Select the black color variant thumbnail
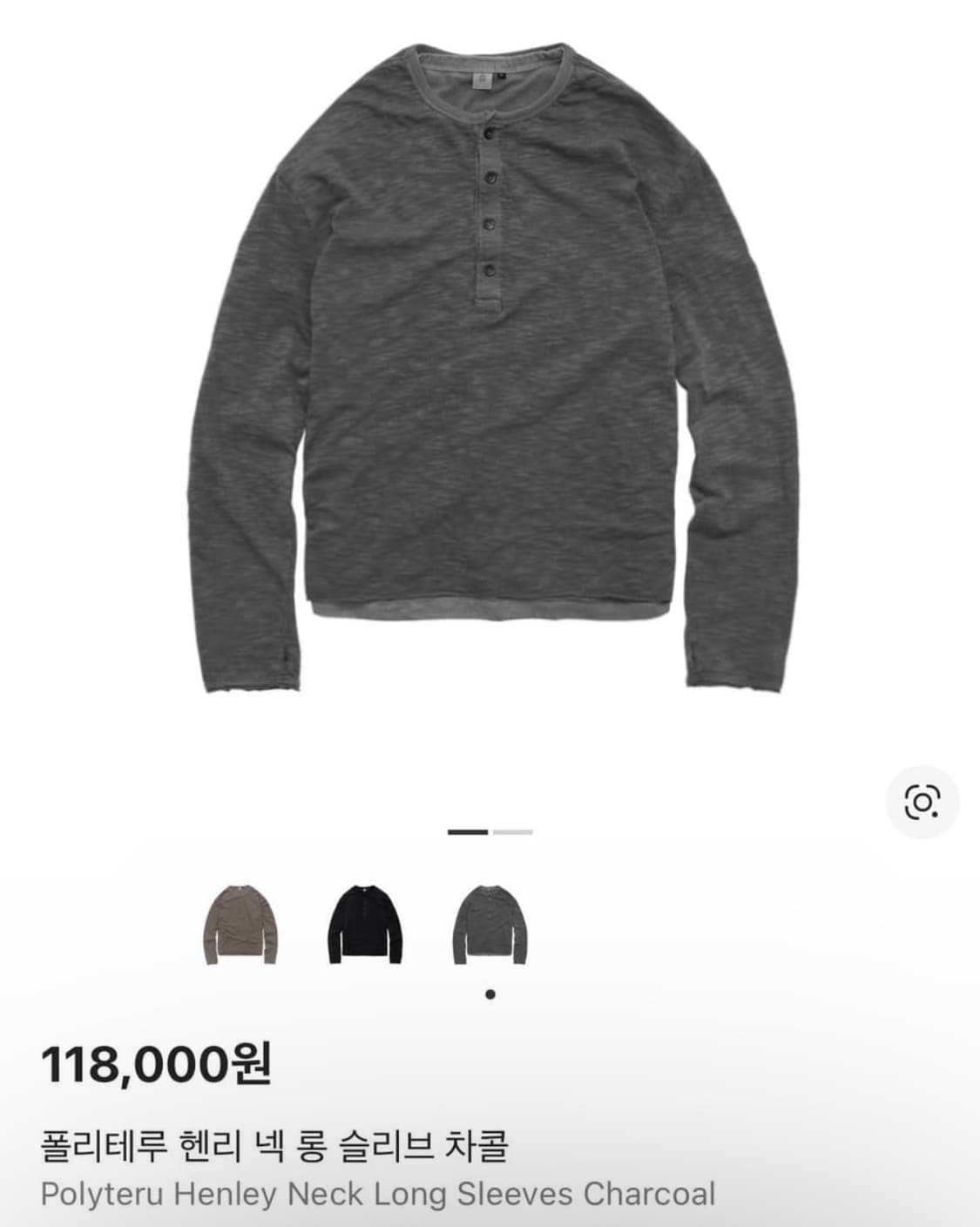Image resolution: width=980 pixels, height=1227 pixels. click(x=366, y=925)
